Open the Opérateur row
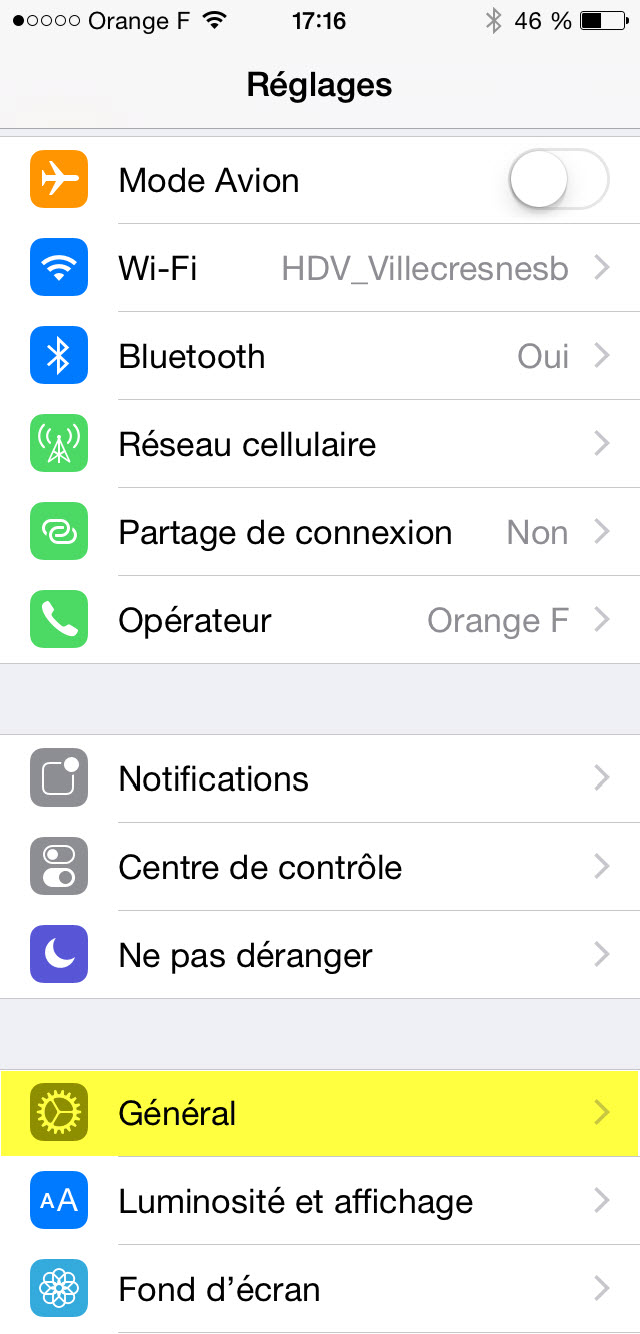640x1334 pixels. click(x=320, y=620)
